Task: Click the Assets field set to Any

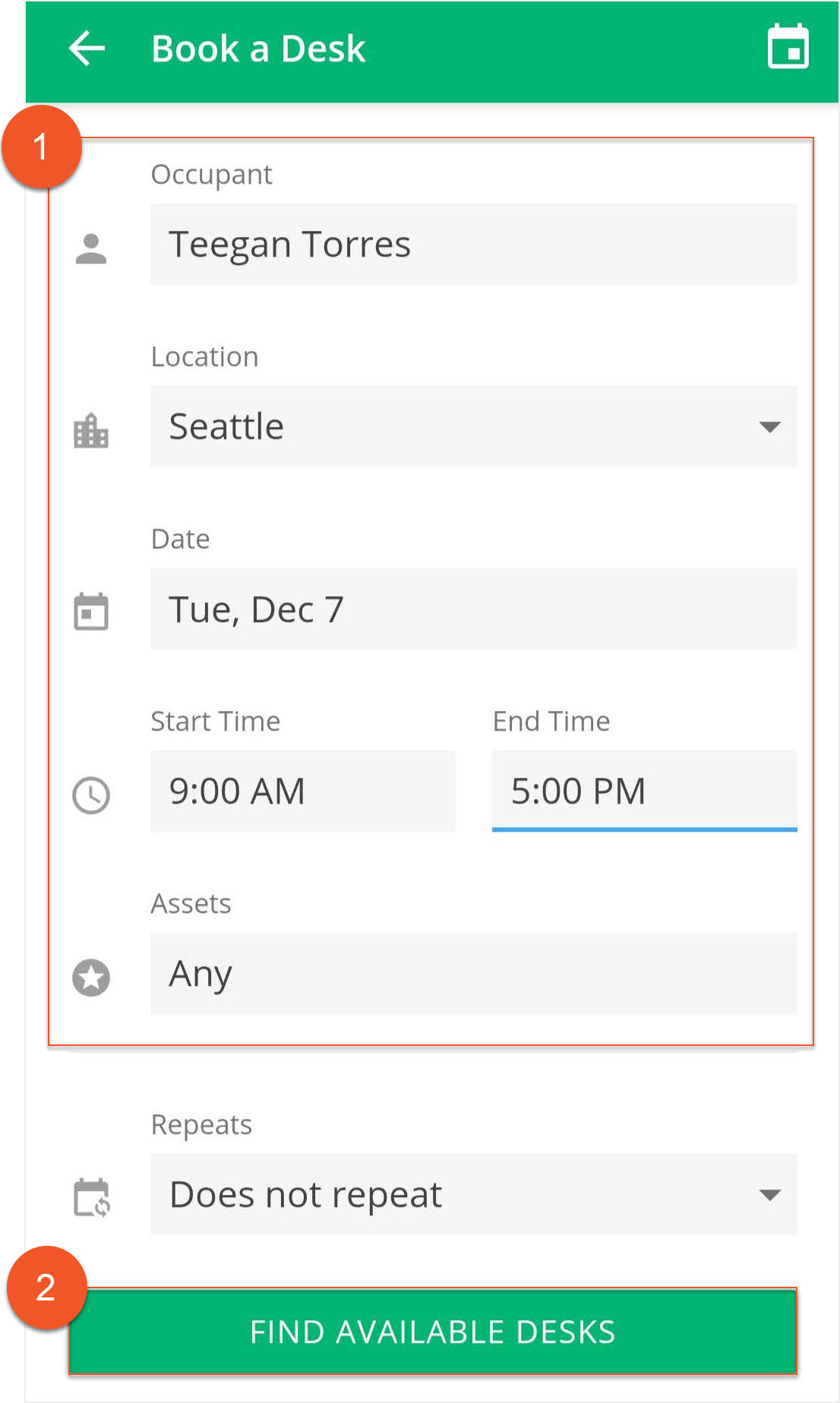Action: [x=471, y=975]
